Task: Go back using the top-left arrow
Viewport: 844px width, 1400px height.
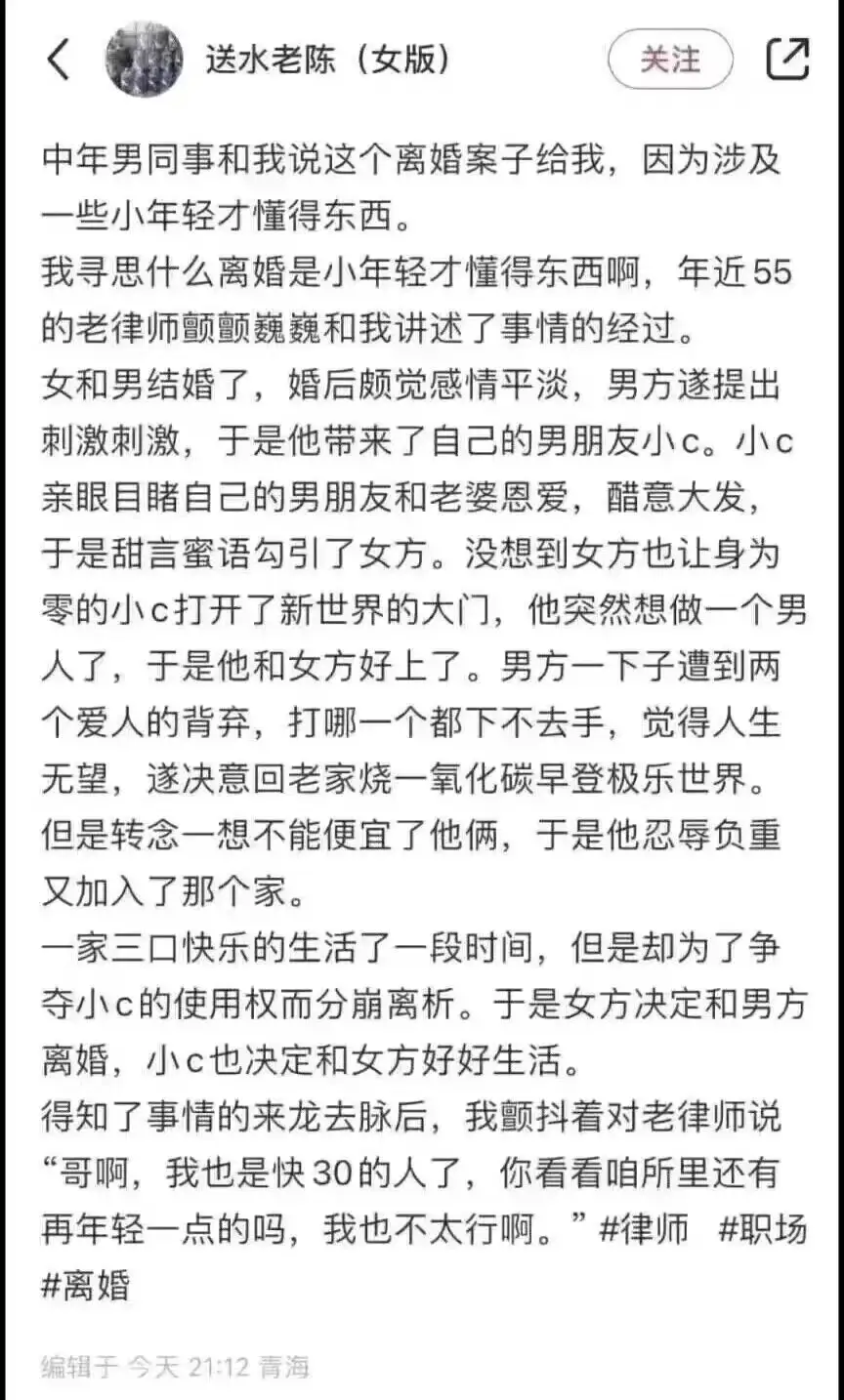Action: pyautogui.click(x=59, y=60)
